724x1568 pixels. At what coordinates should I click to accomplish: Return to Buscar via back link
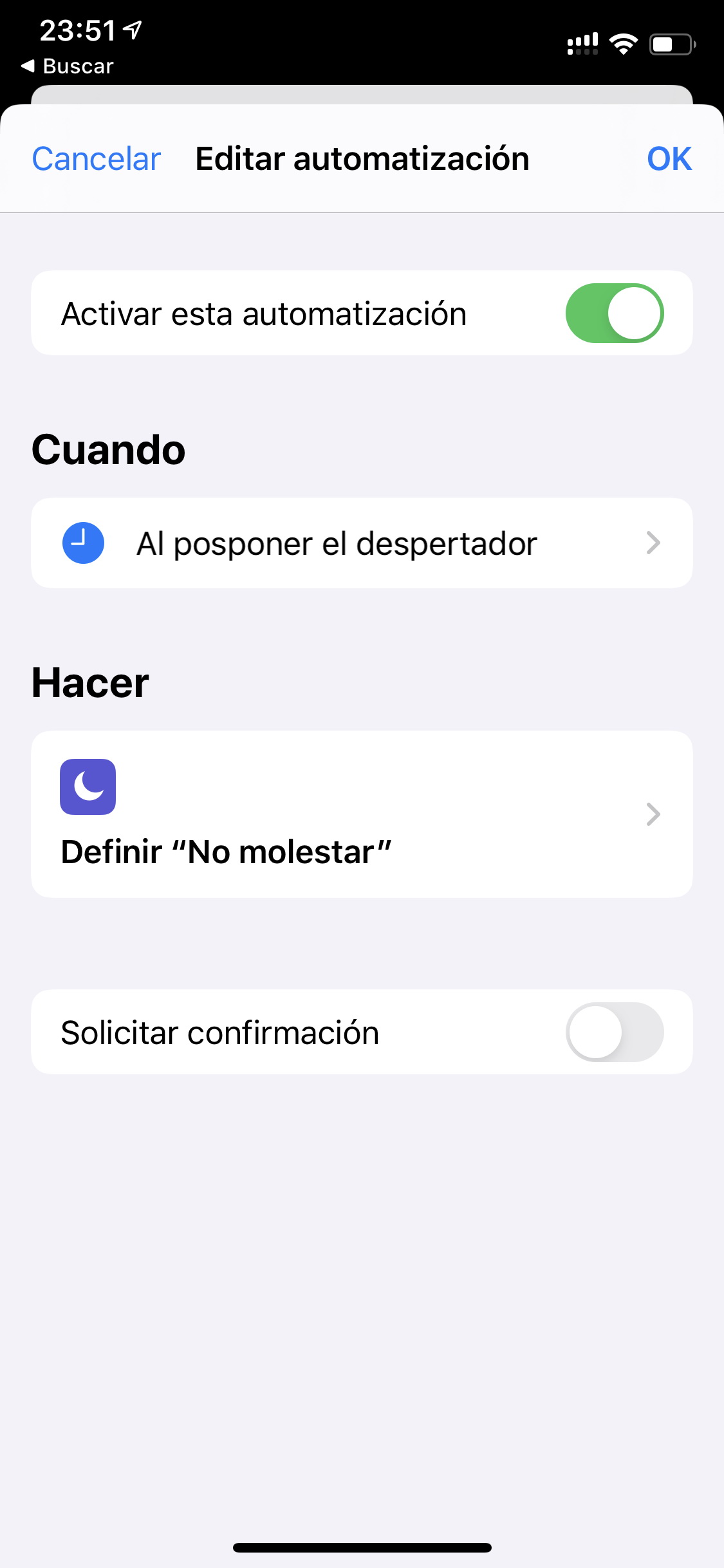tap(68, 66)
